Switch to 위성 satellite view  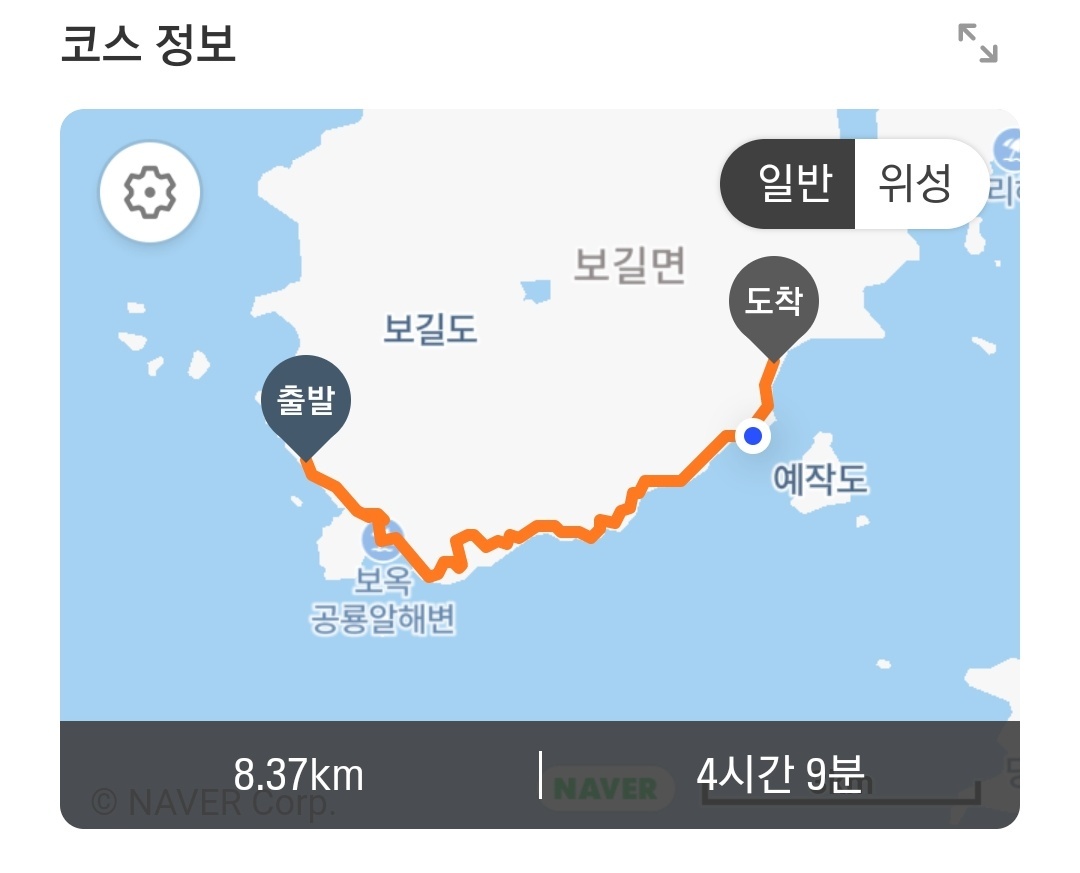click(x=916, y=183)
